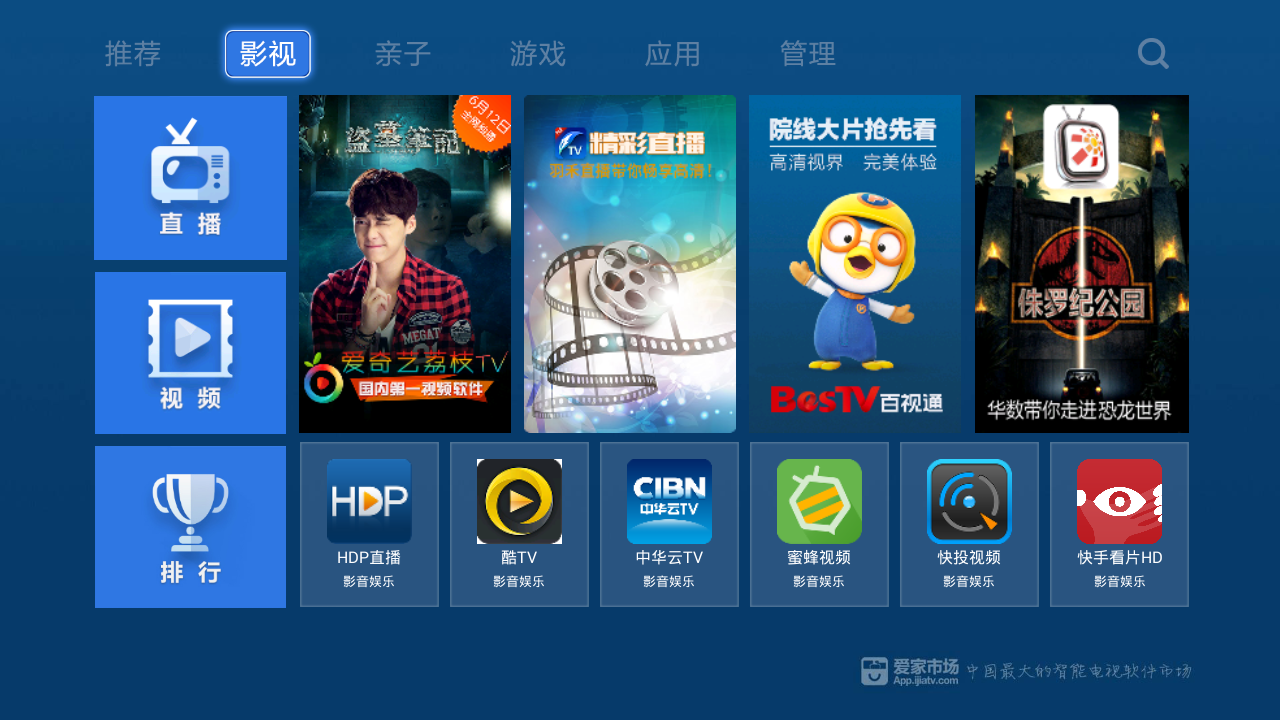1280x720 pixels.
Task: Open the BesTV百视通 banner
Action: click(855, 264)
